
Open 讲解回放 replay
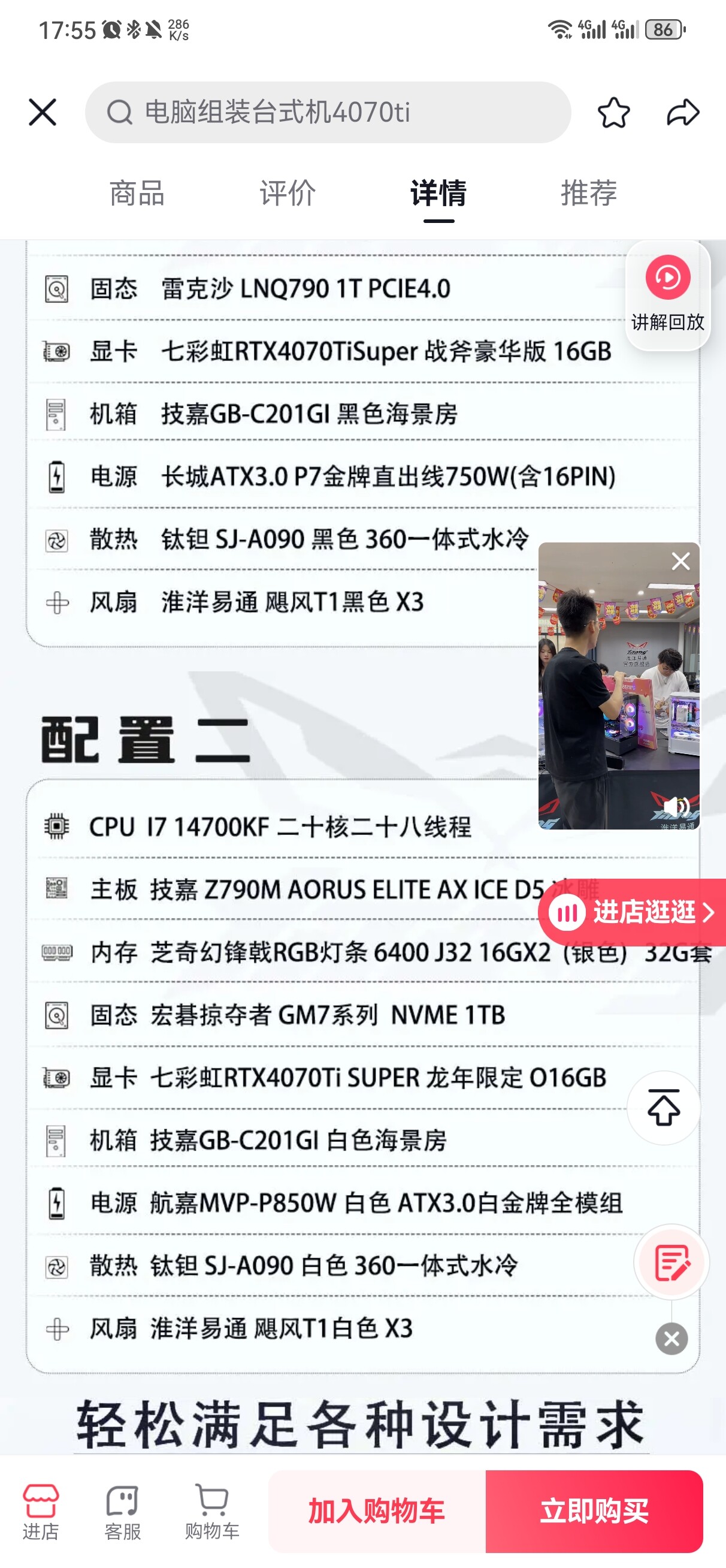(x=667, y=296)
